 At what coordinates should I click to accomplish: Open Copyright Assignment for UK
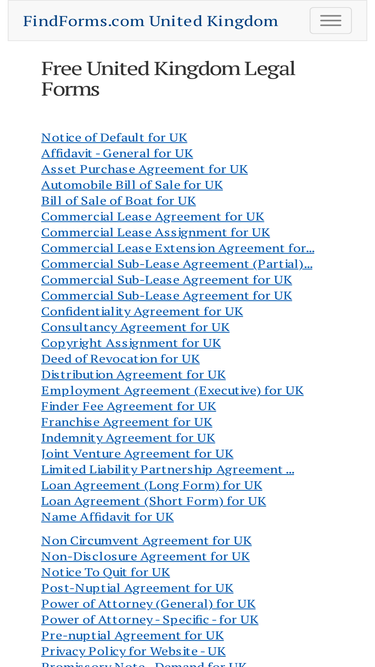click(x=131, y=343)
